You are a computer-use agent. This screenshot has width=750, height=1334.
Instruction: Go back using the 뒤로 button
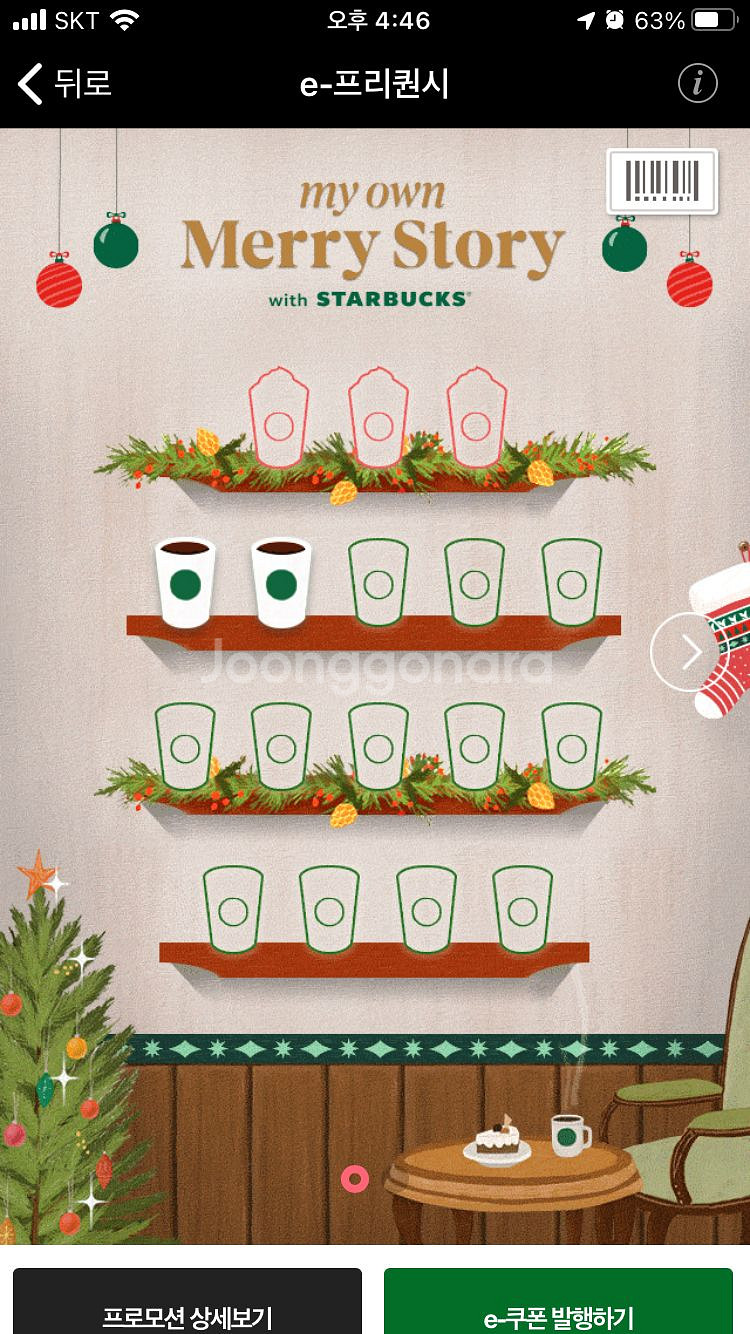coord(64,84)
